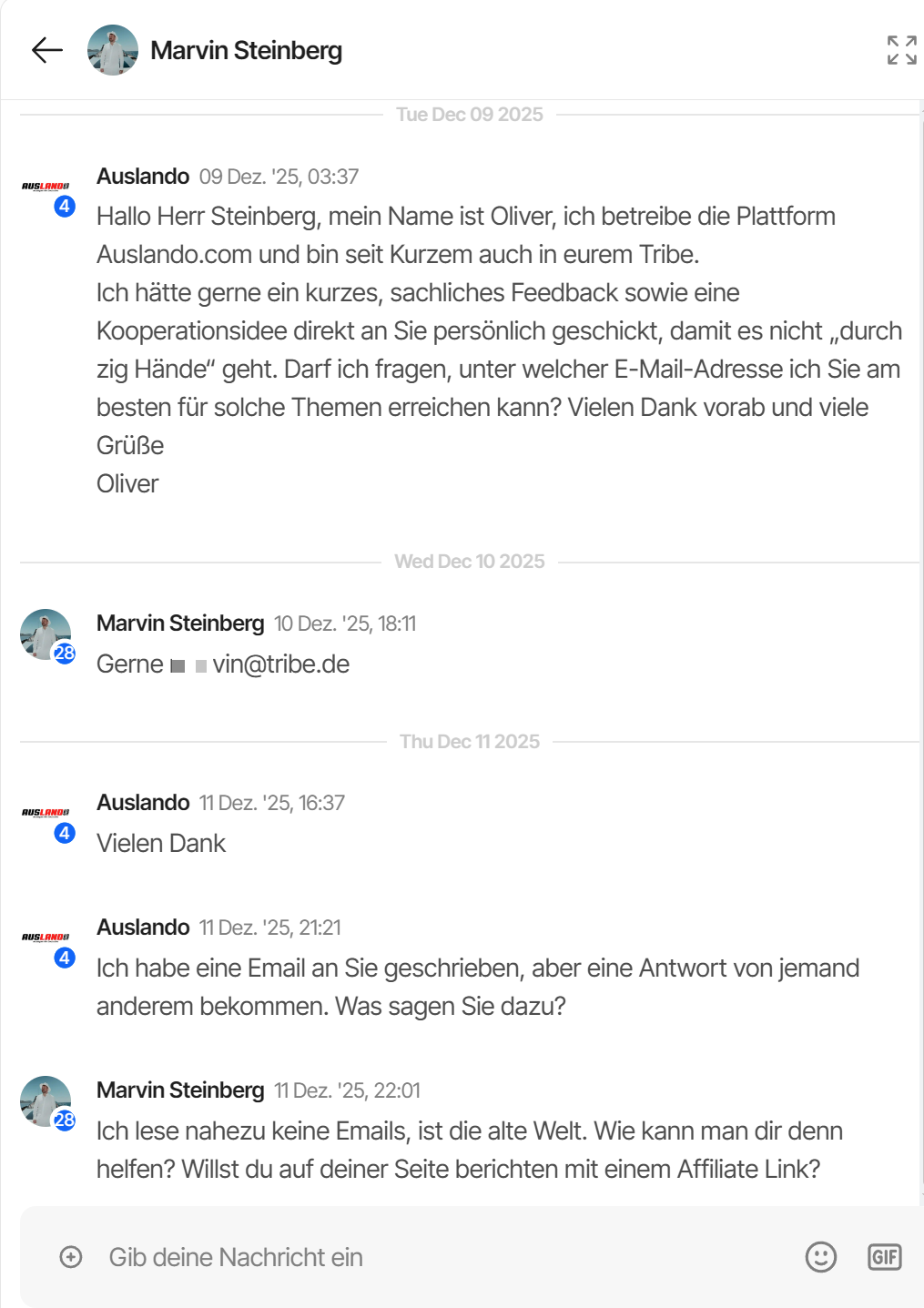The height and width of the screenshot is (1308, 924).
Task: Open Marvin Steinberg's profile from the header
Action: point(246,51)
